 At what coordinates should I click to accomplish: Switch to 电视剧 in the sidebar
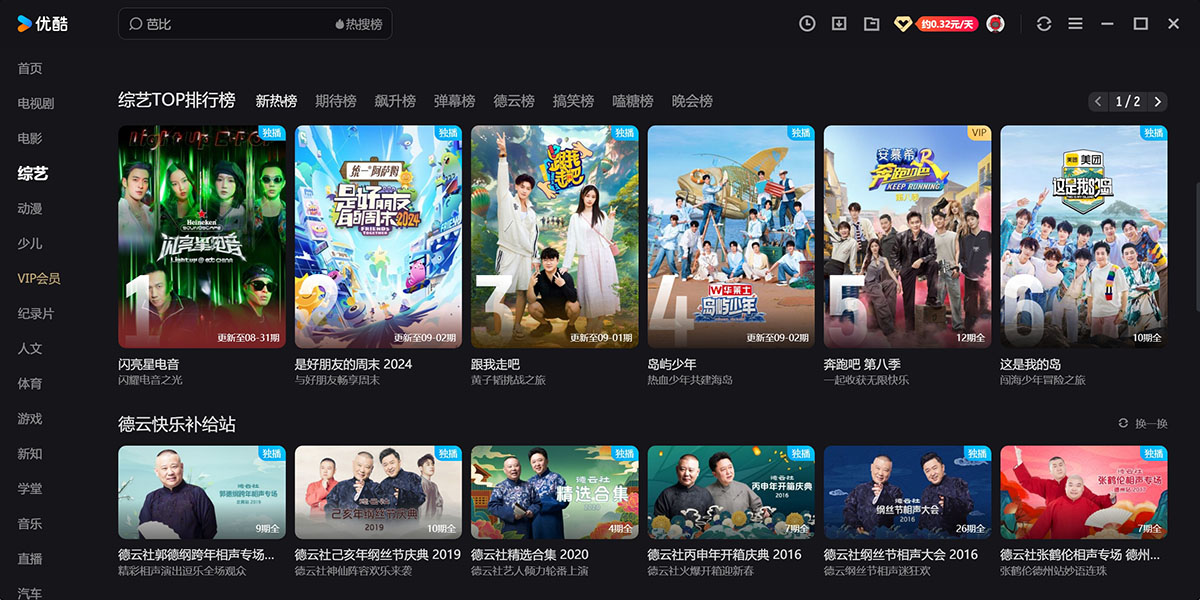pos(36,103)
